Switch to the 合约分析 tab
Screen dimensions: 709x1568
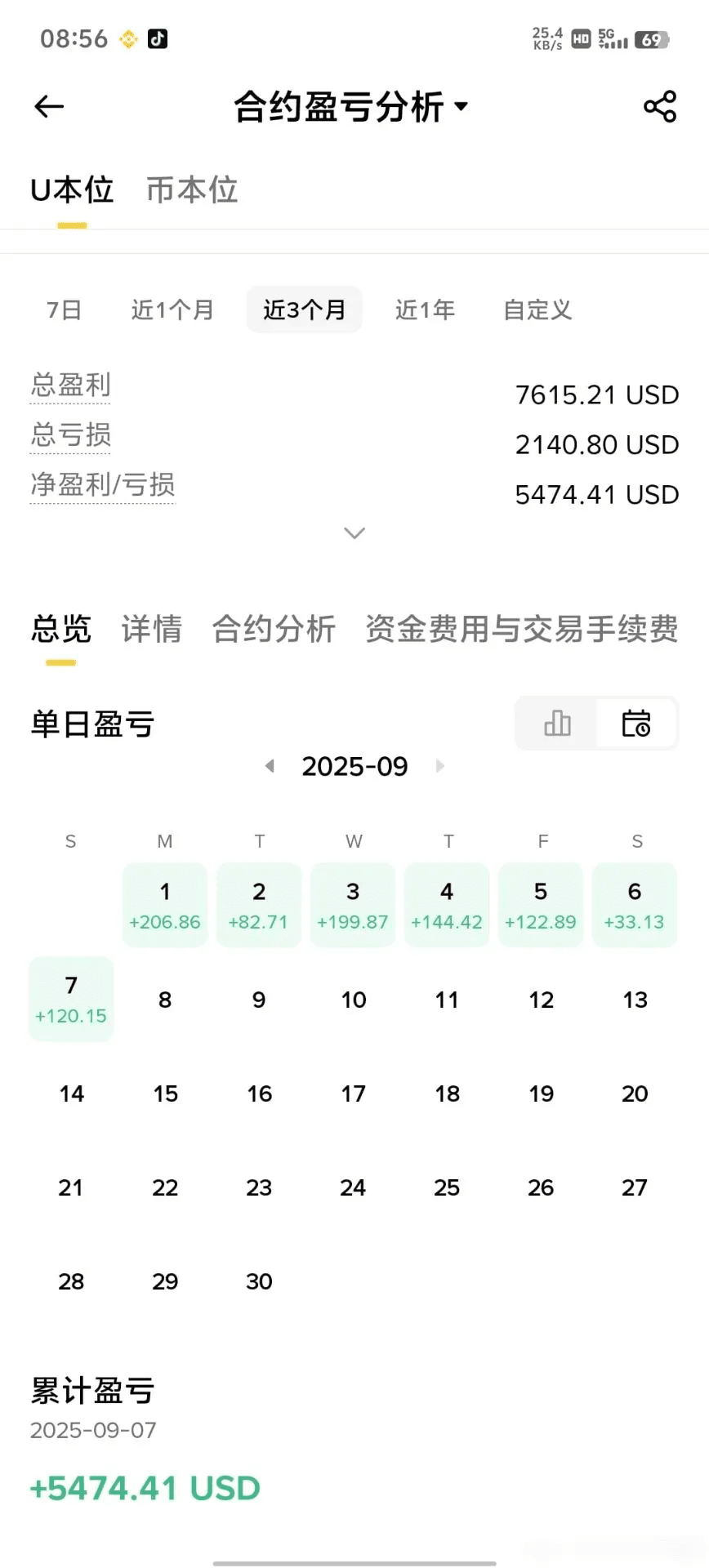pyautogui.click(x=274, y=629)
